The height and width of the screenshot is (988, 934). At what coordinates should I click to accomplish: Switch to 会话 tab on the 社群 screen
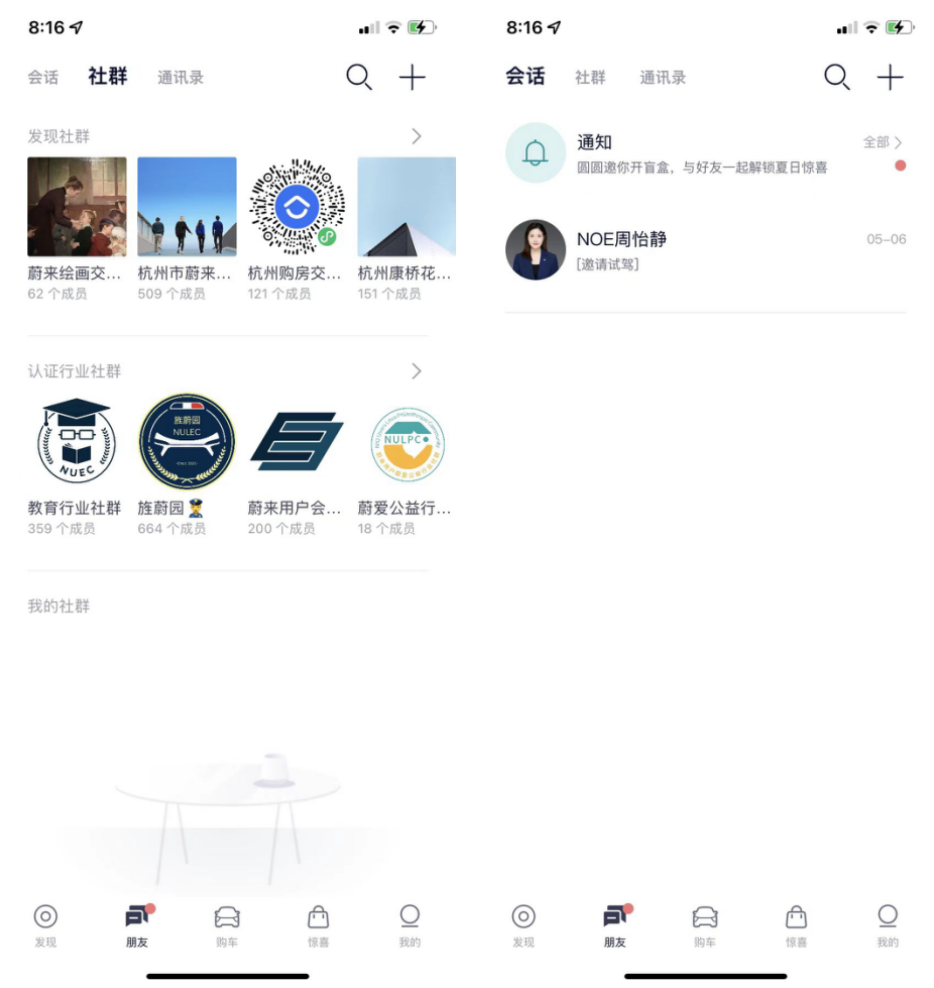(43, 78)
